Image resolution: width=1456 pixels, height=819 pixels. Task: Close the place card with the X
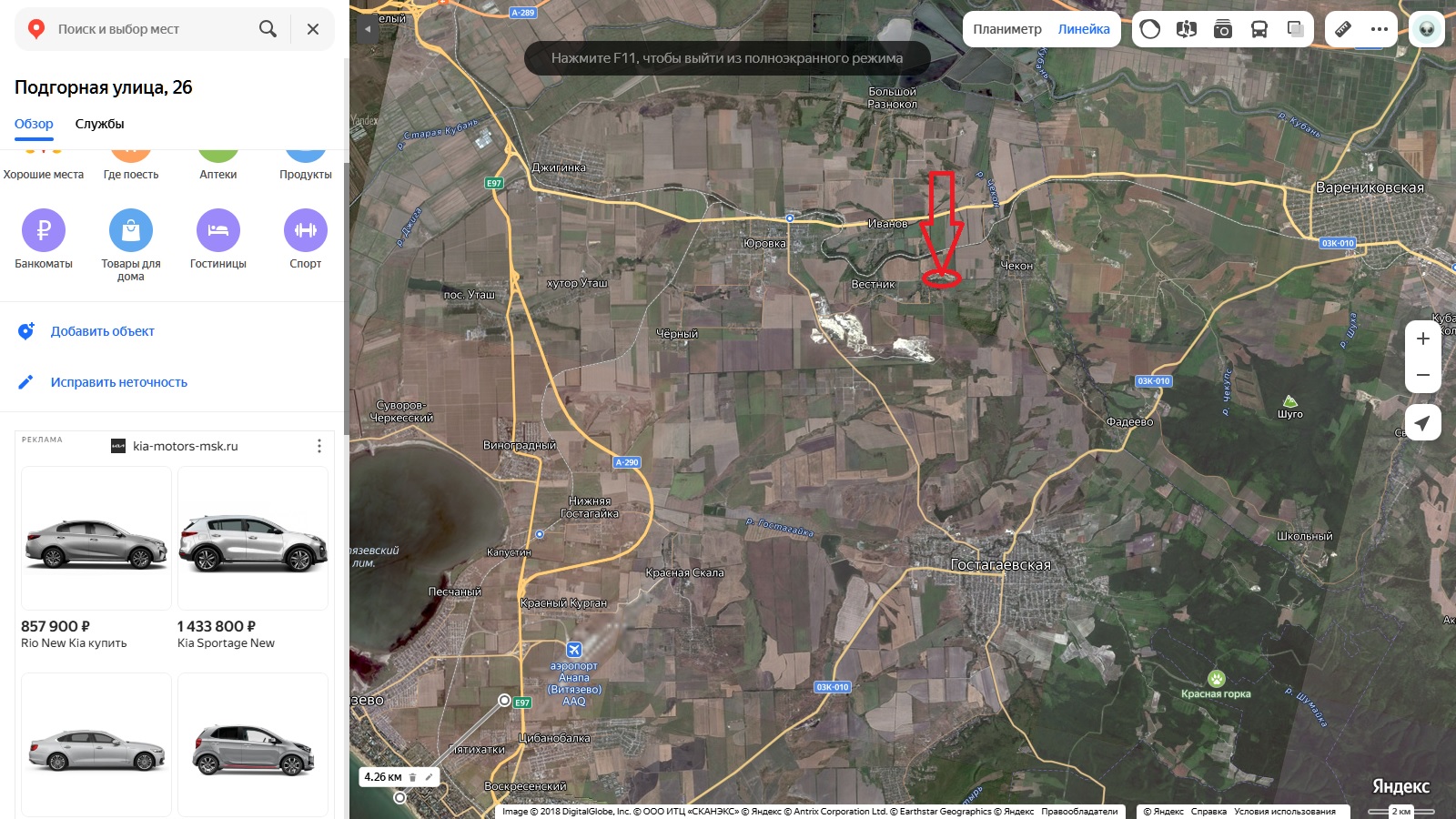pyautogui.click(x=313, y=29)
